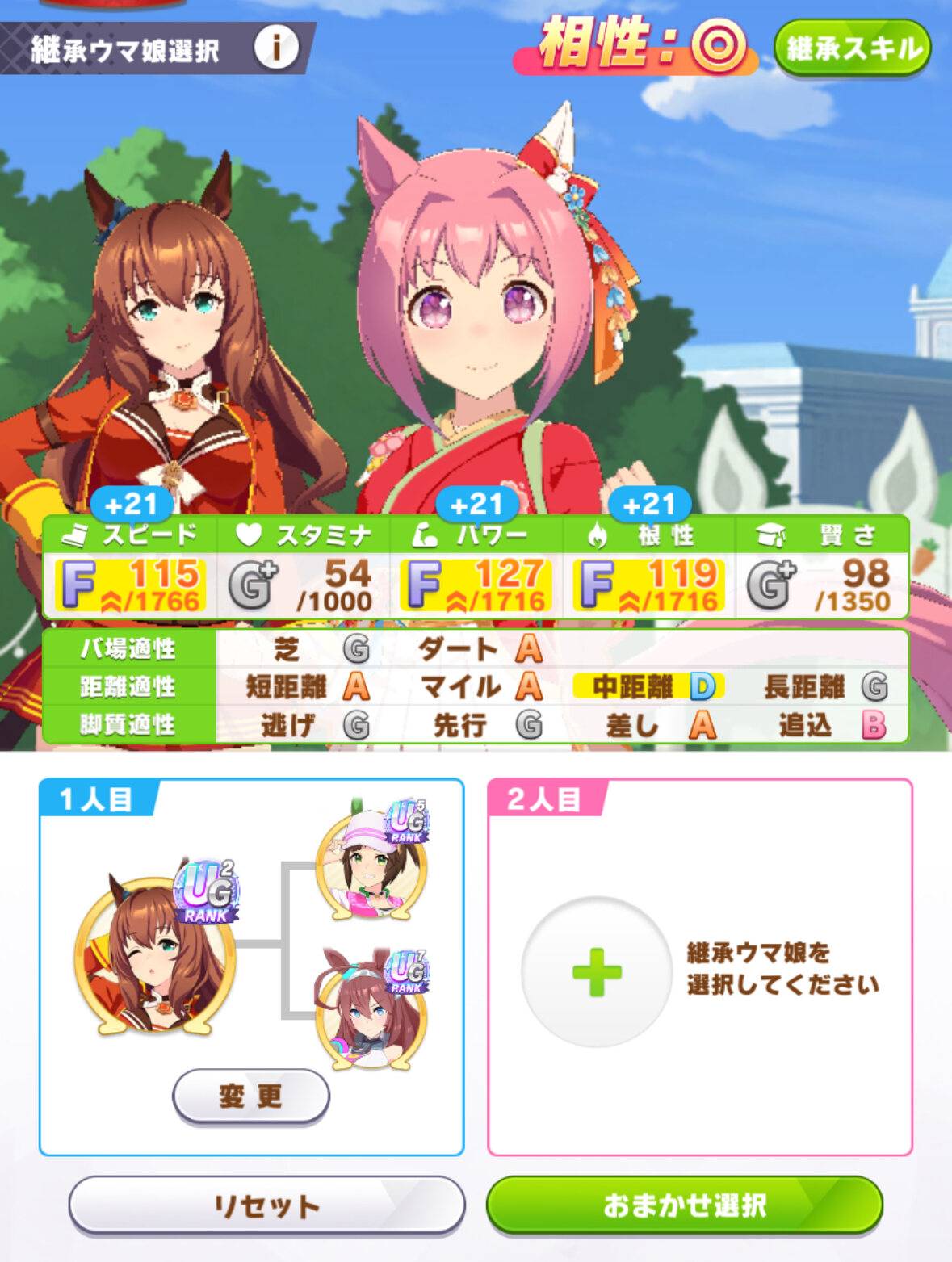
Task: Tap 変更 to change the first legacy
Action: click(x=251, y=1096)
